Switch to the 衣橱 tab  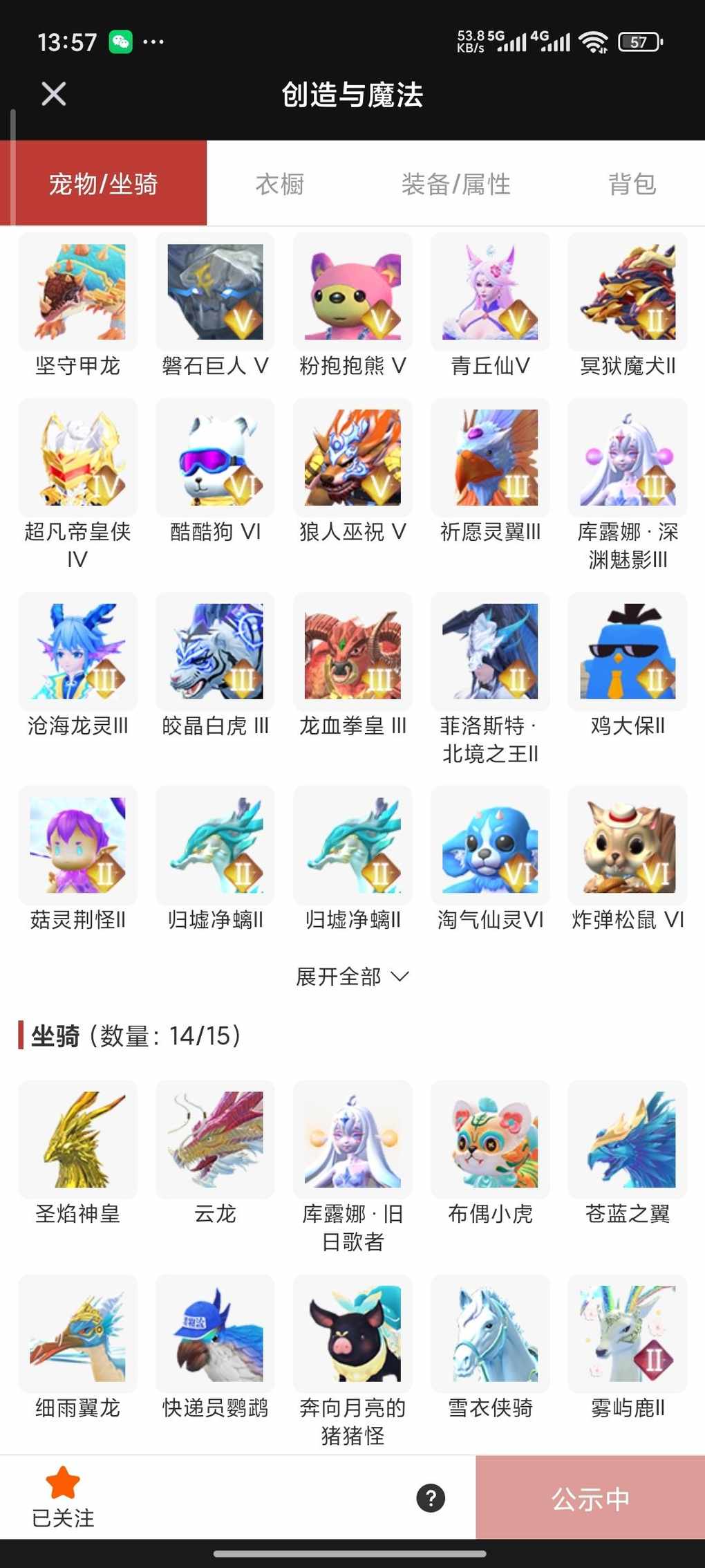pos(280,184)
